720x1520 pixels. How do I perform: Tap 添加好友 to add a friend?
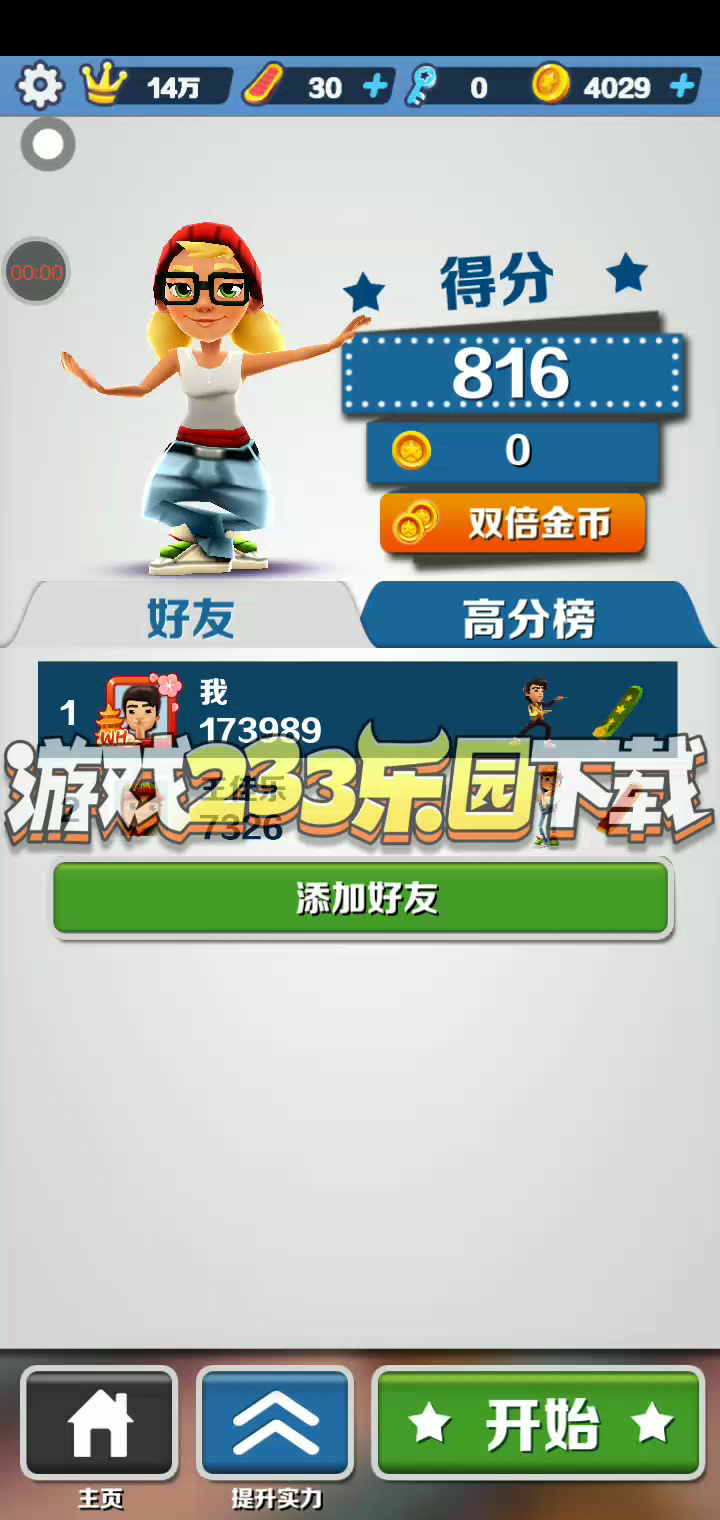[x=360, y=898]
